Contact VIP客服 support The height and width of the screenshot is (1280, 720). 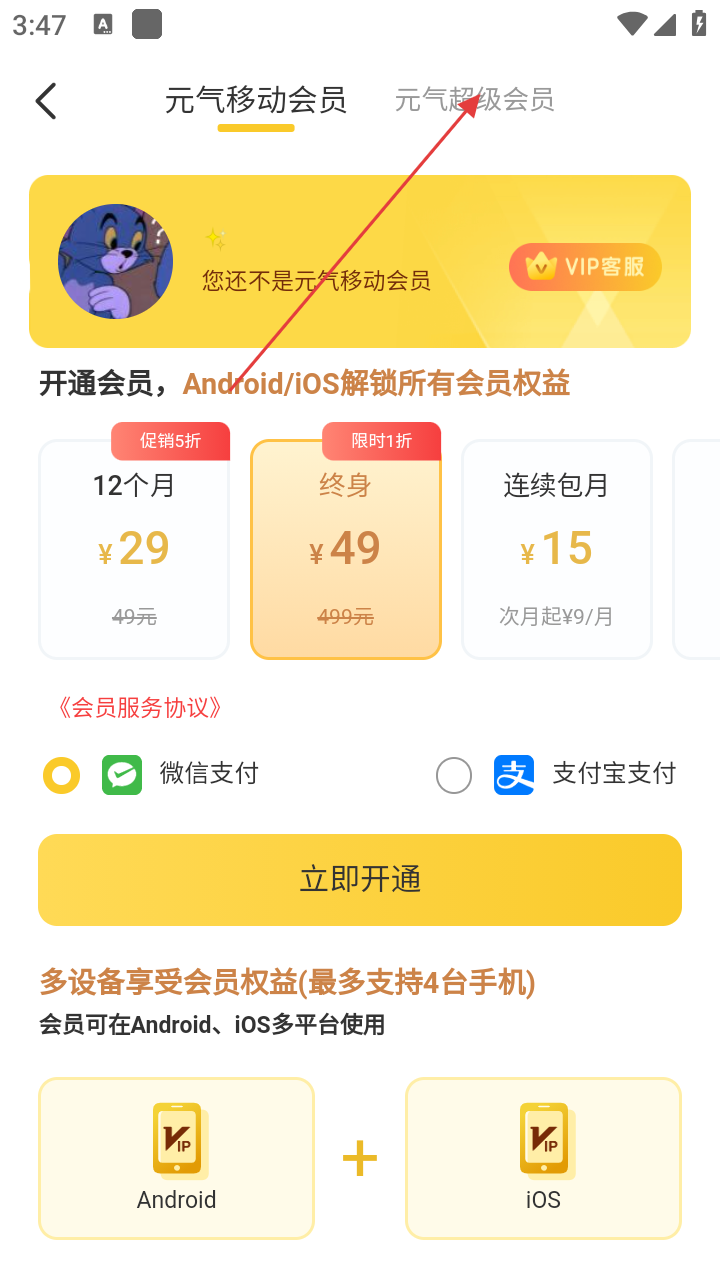tap(585, 267)
